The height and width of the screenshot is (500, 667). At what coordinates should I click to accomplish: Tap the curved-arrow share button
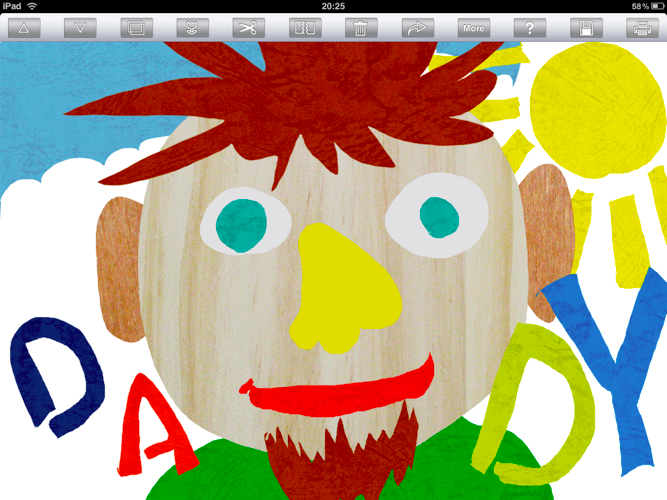pyautogui.click(x=418, y=28)
